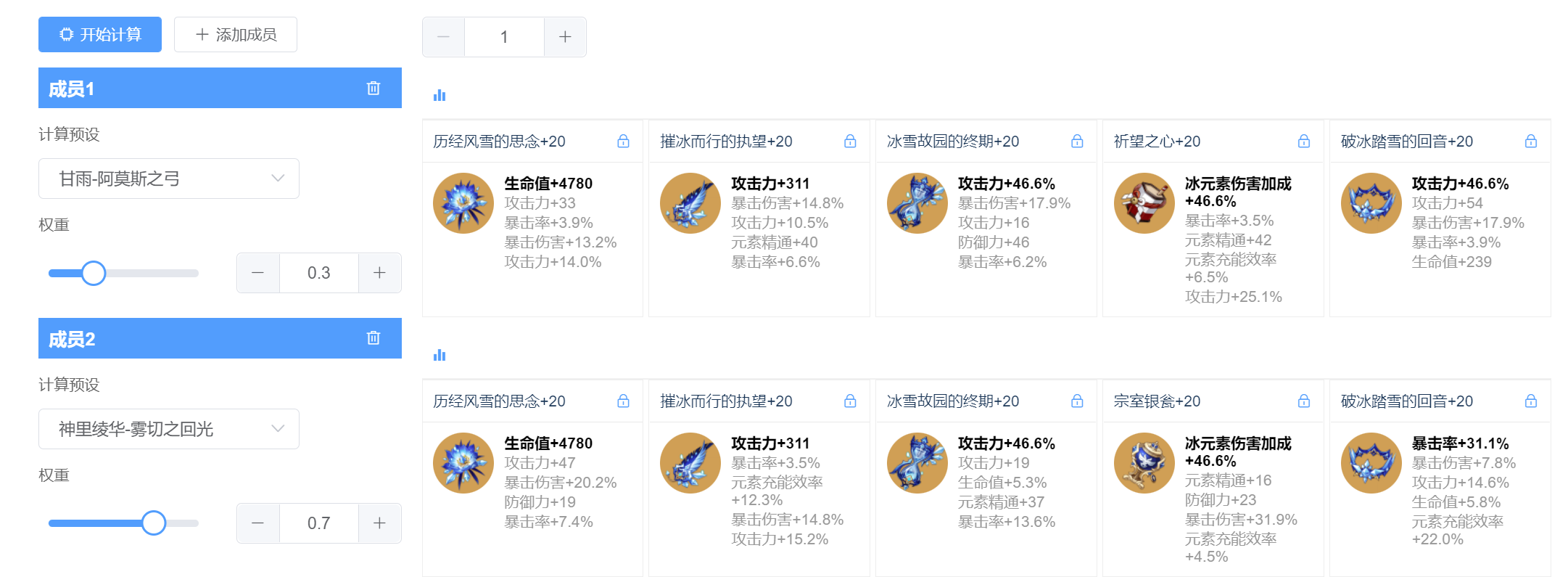Toggle the lock on 宗室银瓮+20
Screen dimensions: 1568x577
tap(1303, 401)
